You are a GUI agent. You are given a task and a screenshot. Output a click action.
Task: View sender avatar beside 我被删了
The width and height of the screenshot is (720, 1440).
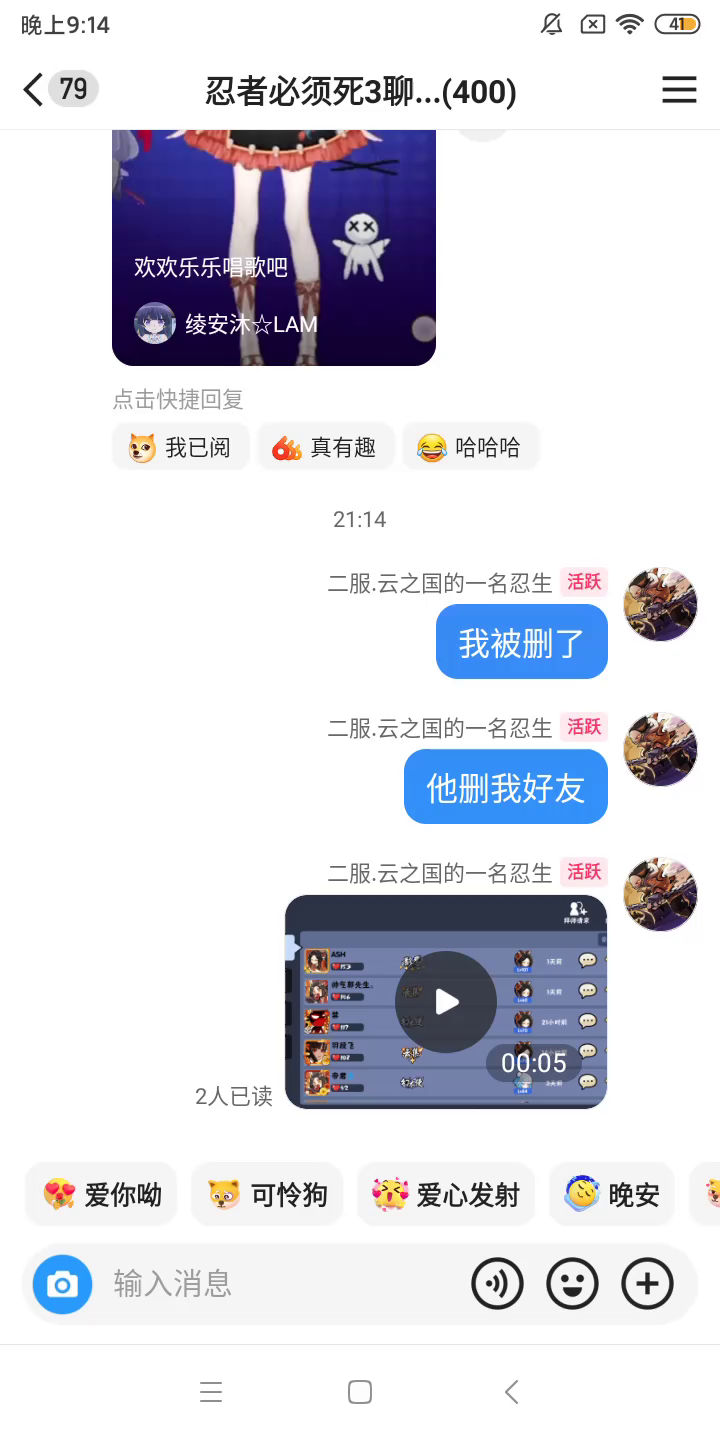[x=660, y=604]
